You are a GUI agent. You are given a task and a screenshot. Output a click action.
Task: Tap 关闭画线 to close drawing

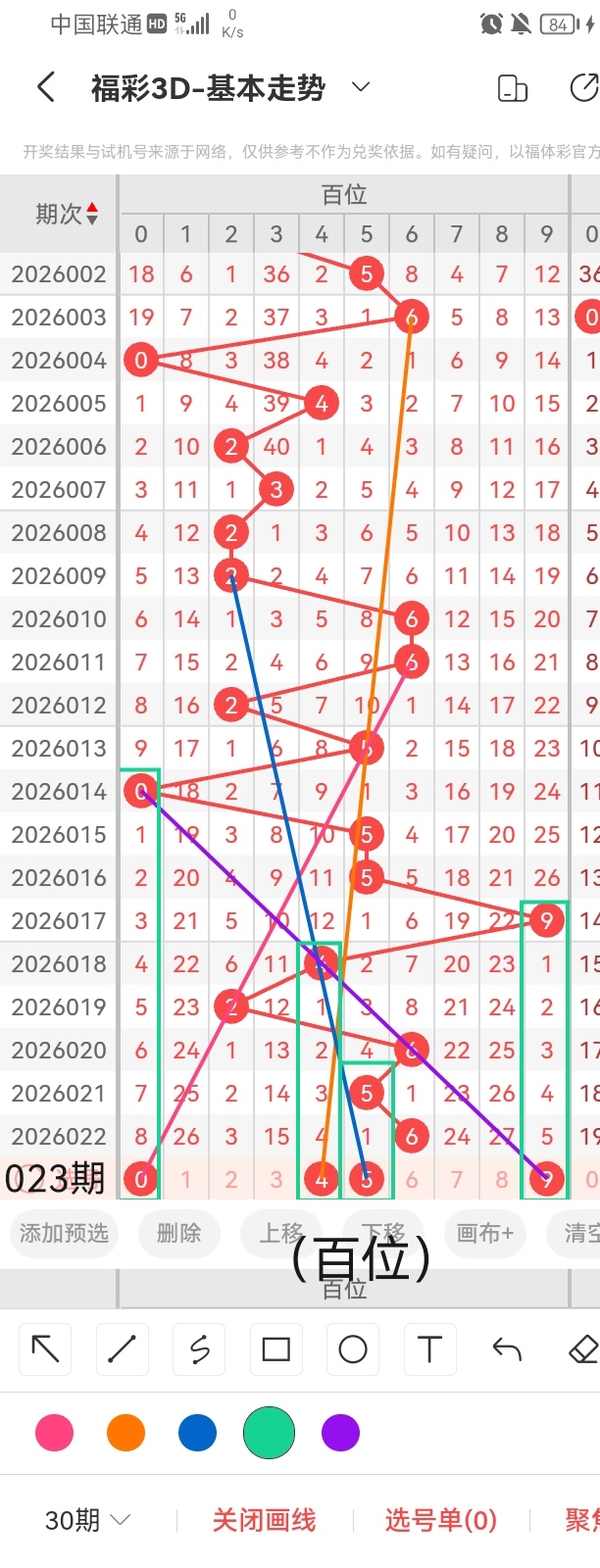pos(264,1520)
